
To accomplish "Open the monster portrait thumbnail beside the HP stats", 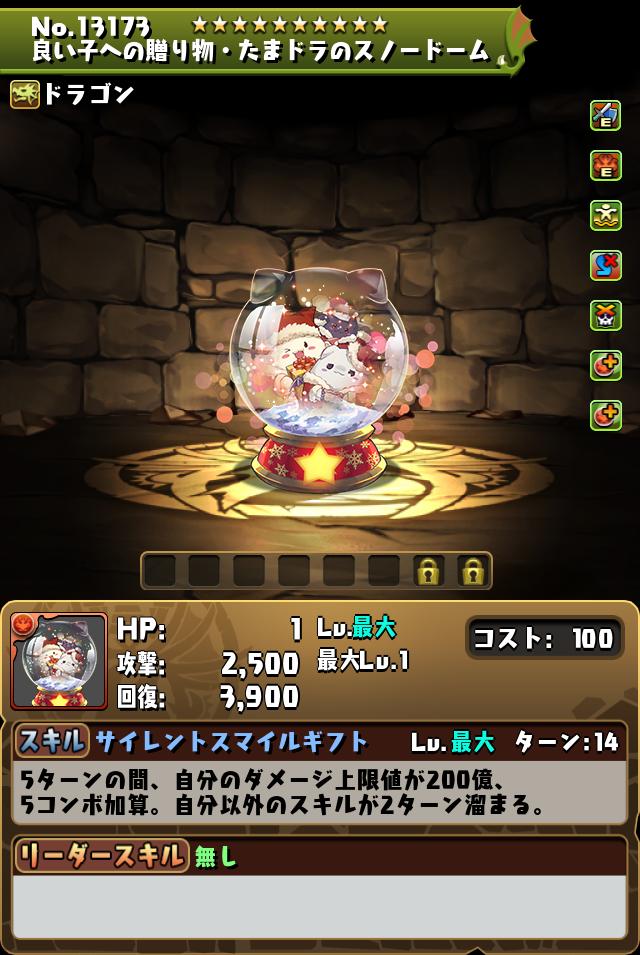I will [59, 661].
